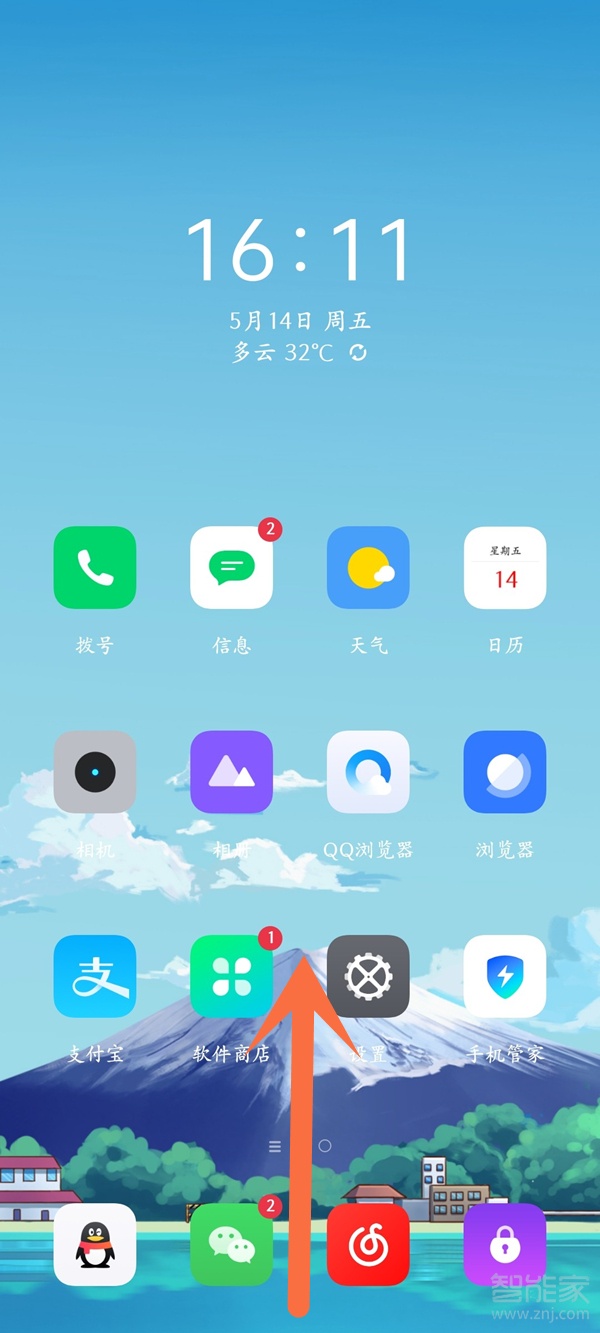Open the purple lock app in dock
Image resolution: width=600 pixels, height=1333 pixels.
tap(505, 1244)
